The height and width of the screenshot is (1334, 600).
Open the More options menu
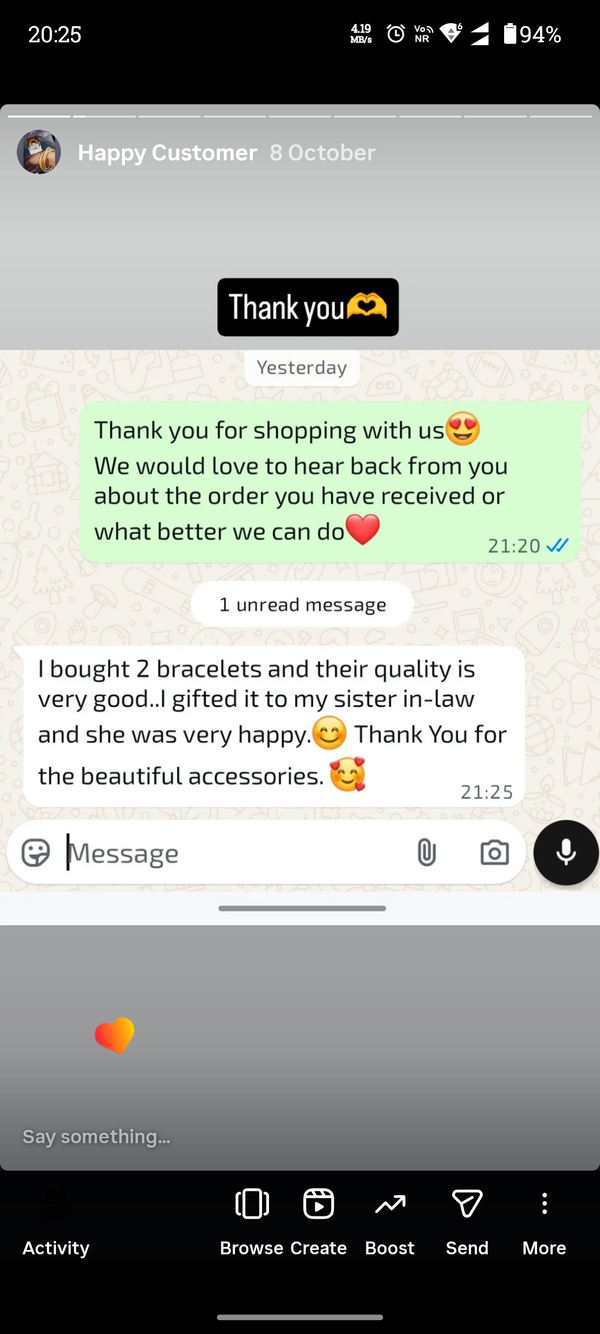544,1221
